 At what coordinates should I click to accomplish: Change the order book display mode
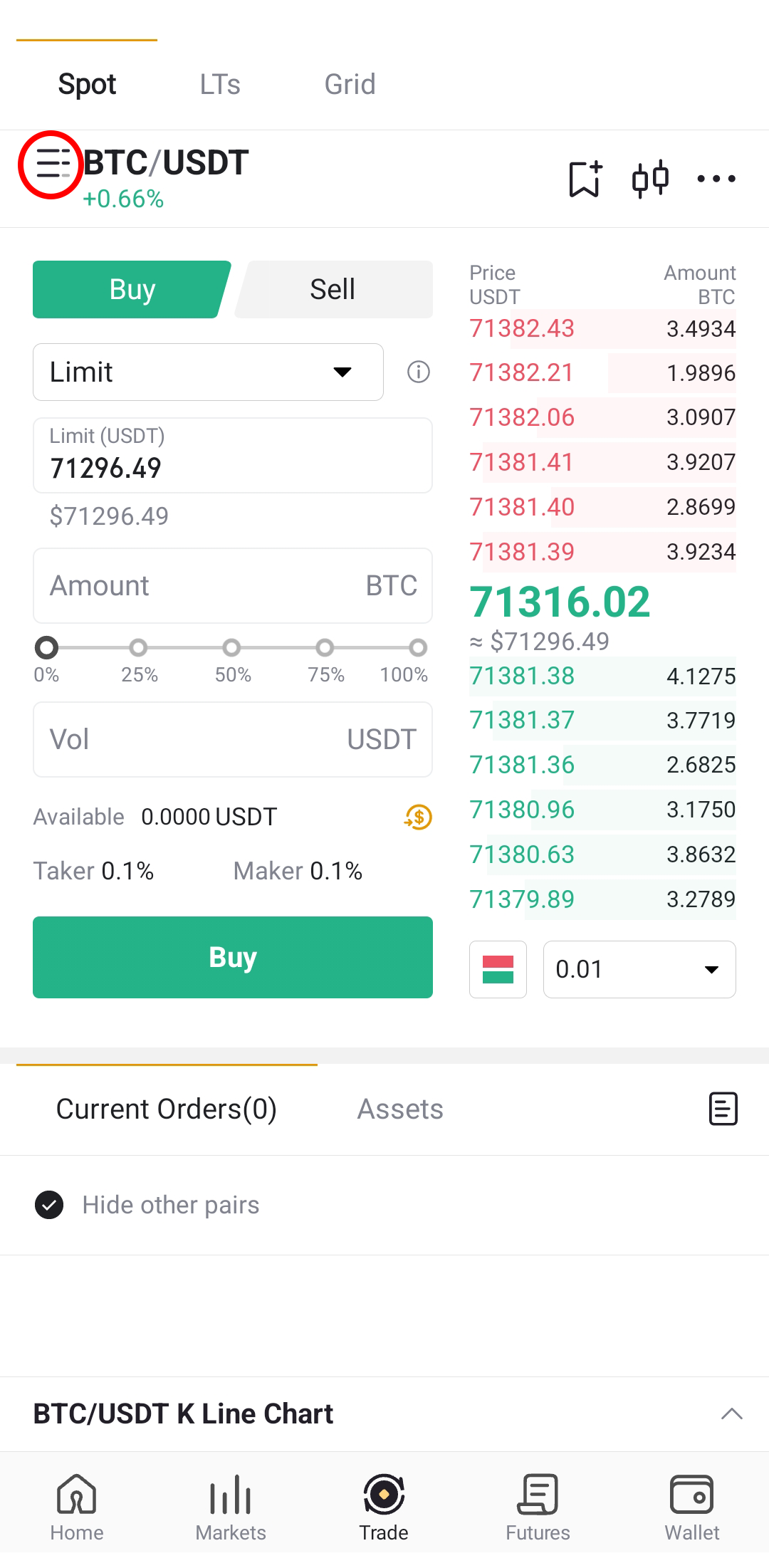click(498, 969)
